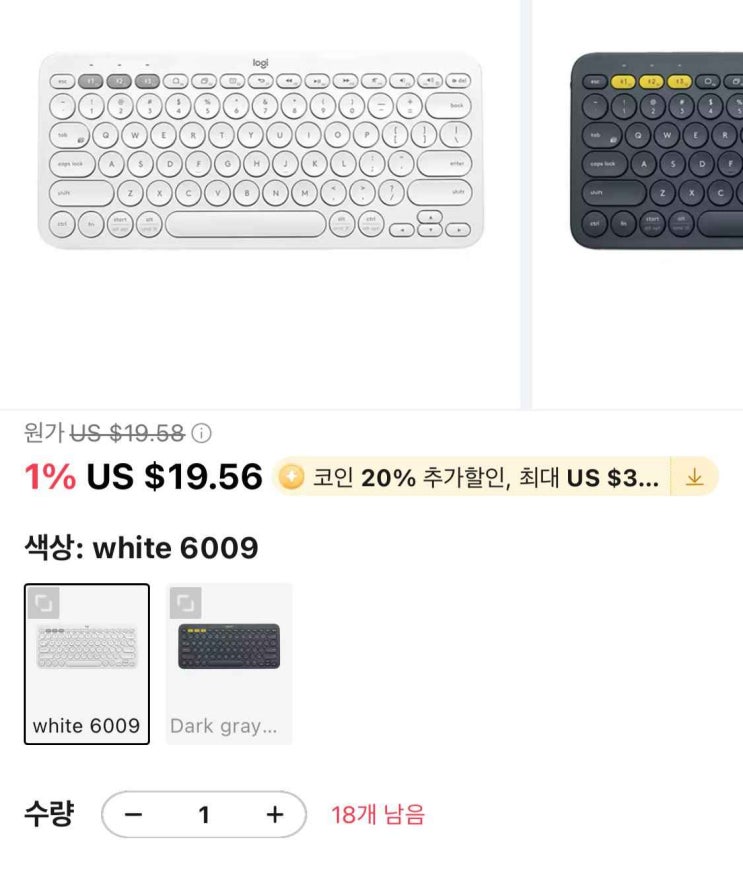
Task: Tap the info icon beside original price
Action: coord(201,434)
